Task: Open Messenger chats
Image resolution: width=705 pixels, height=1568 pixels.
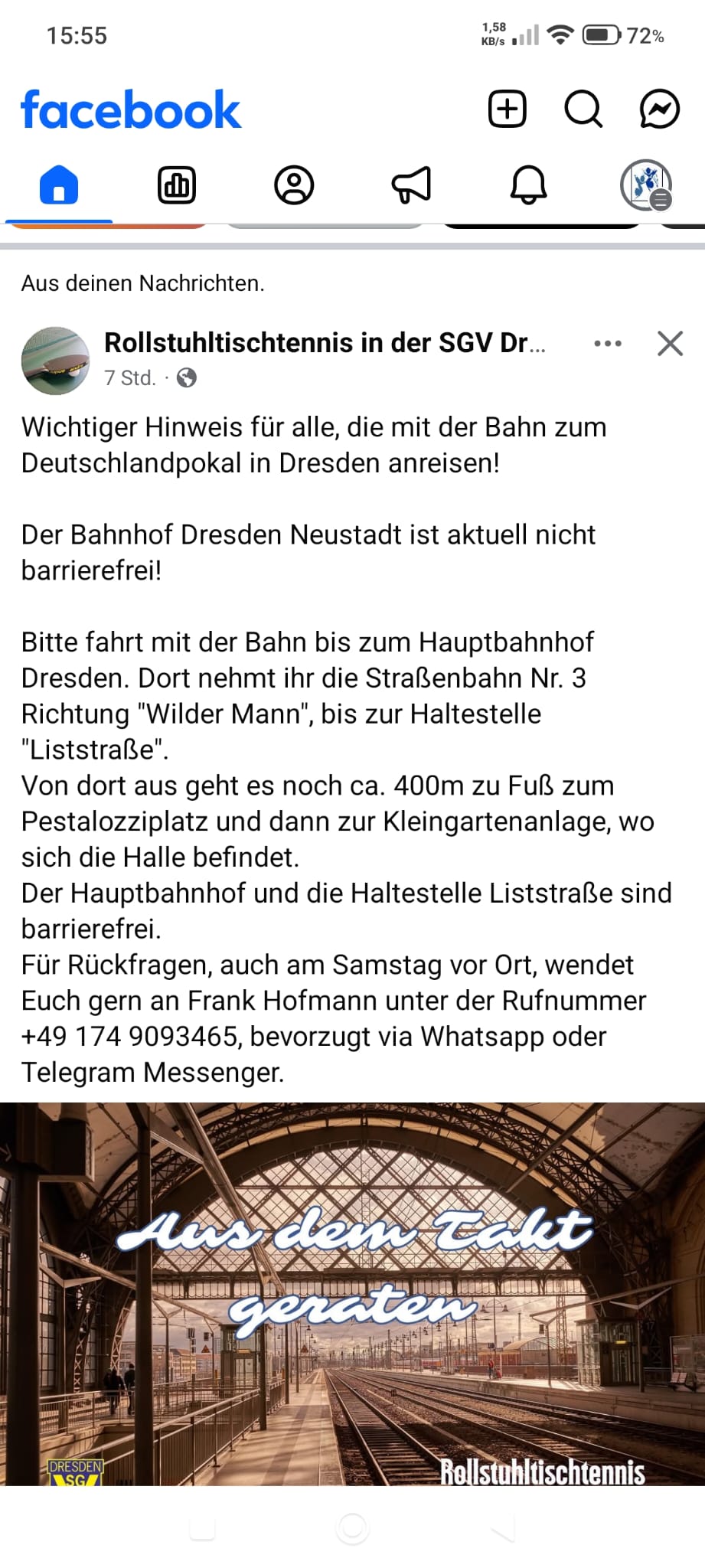Action: point(659,109)
